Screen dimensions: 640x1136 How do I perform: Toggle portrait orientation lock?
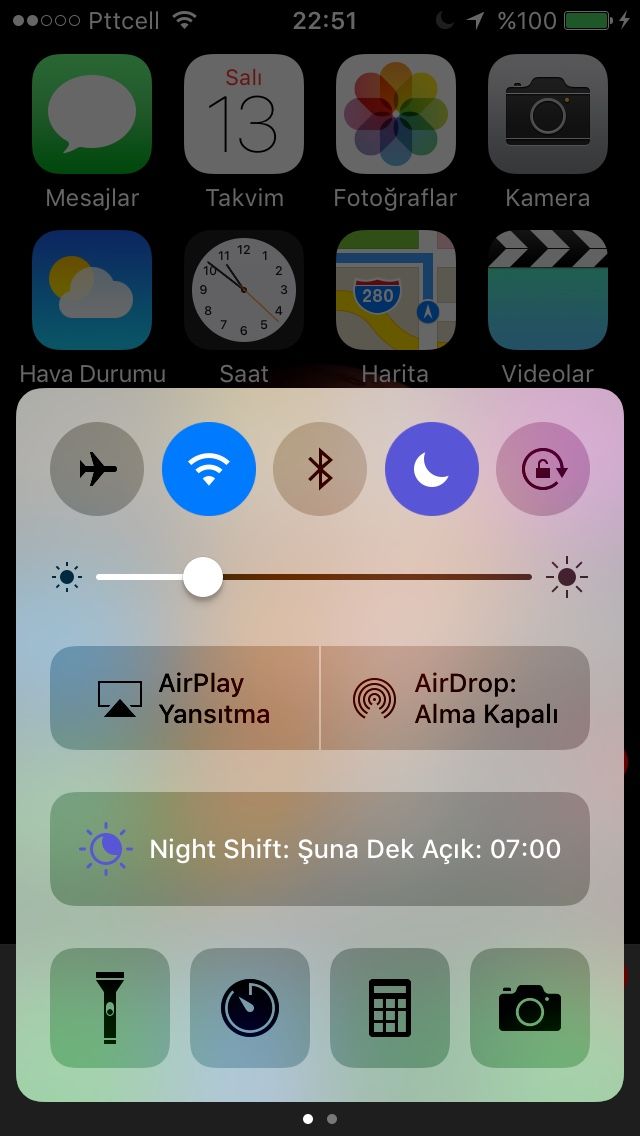pos(543,469)
